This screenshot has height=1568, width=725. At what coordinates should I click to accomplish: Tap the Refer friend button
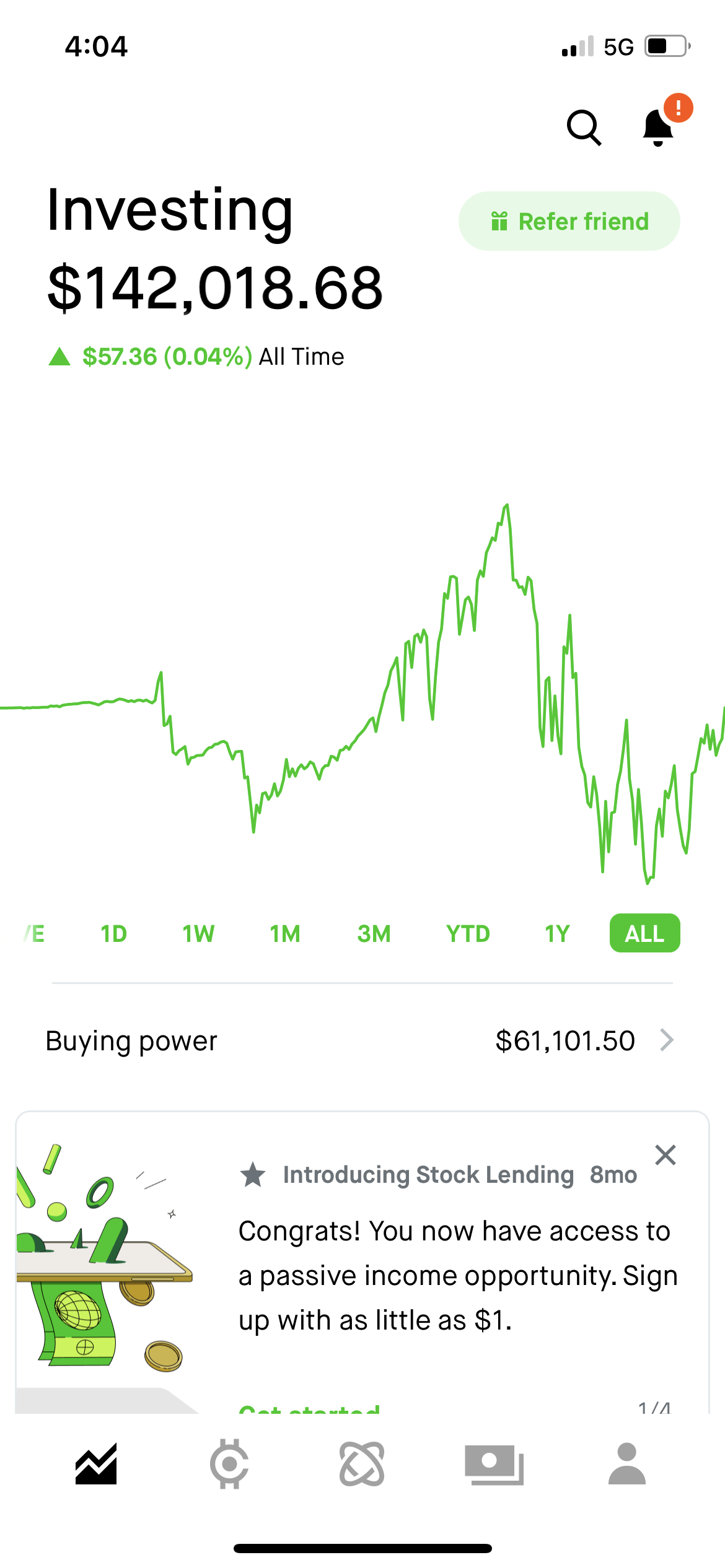(569, 221)
